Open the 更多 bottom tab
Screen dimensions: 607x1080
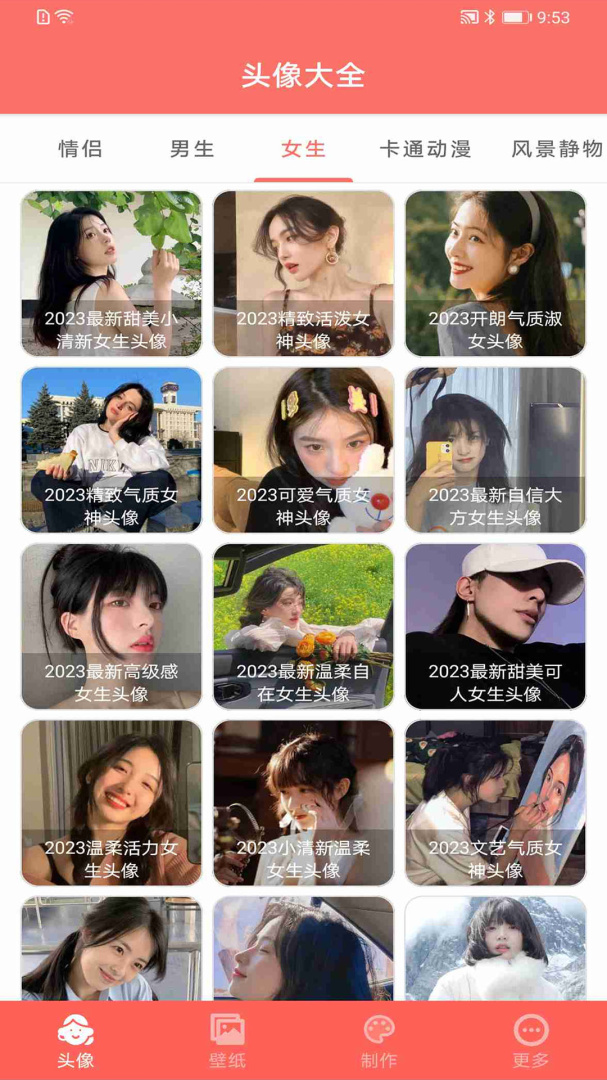[531, 1041]
